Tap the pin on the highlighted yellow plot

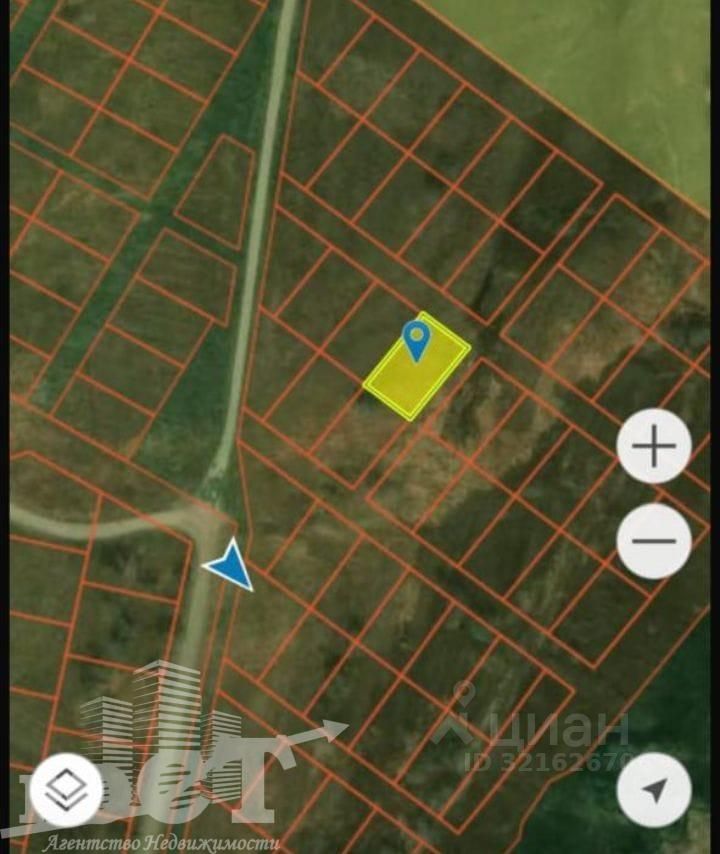[x=416, y=340]
